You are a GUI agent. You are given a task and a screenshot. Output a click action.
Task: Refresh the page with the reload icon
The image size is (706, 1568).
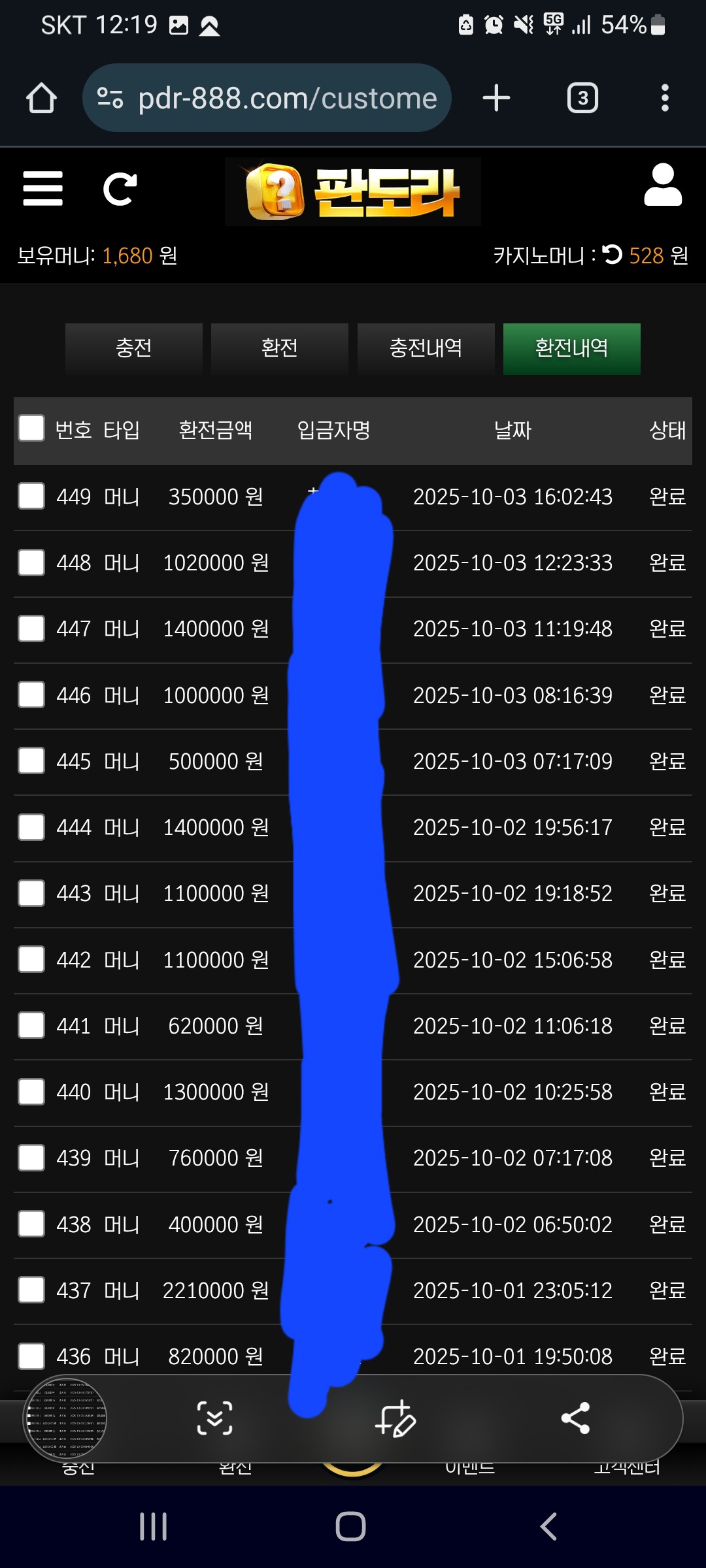[120, 189]
